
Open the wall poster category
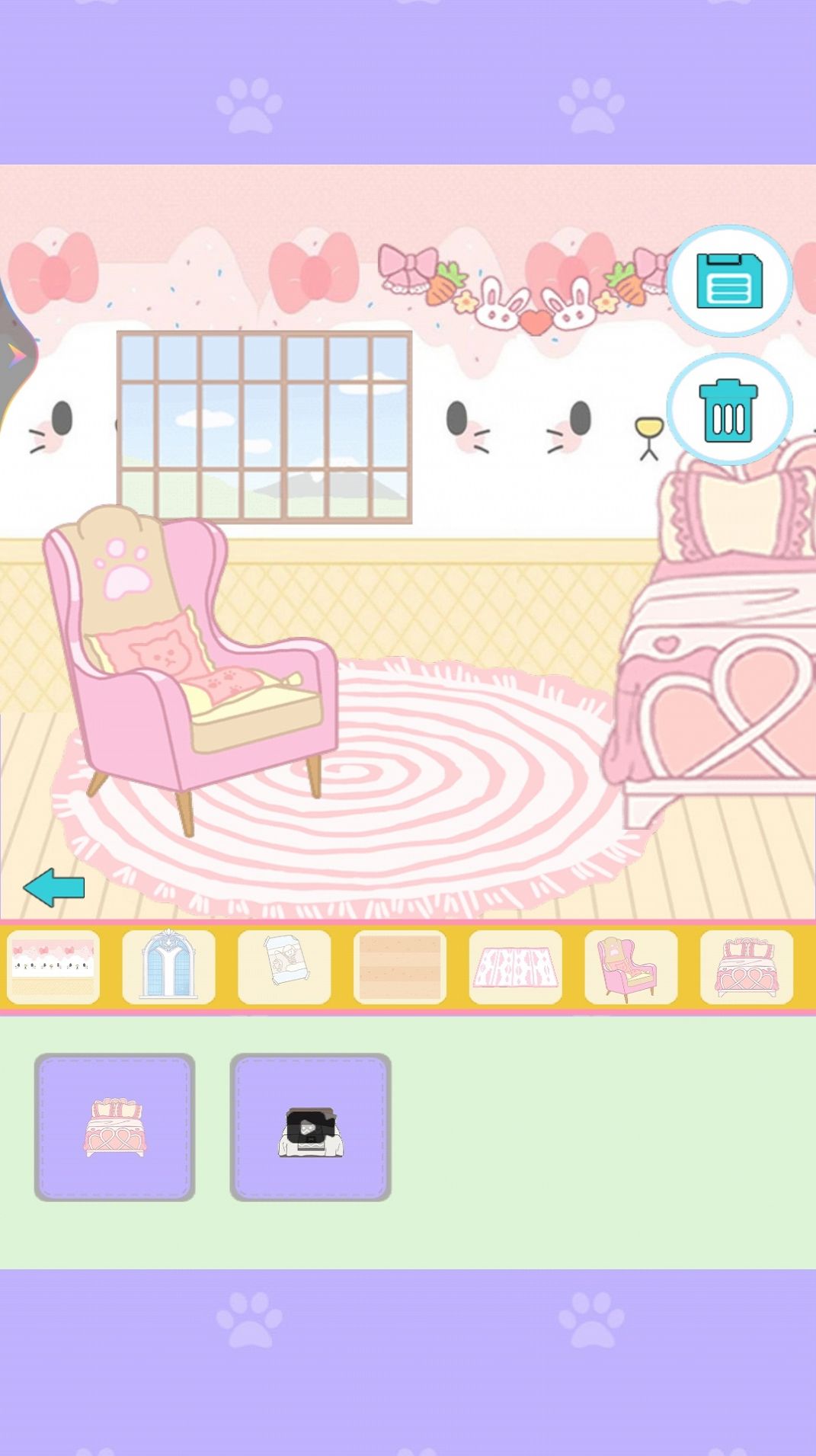tap(284, 967)
